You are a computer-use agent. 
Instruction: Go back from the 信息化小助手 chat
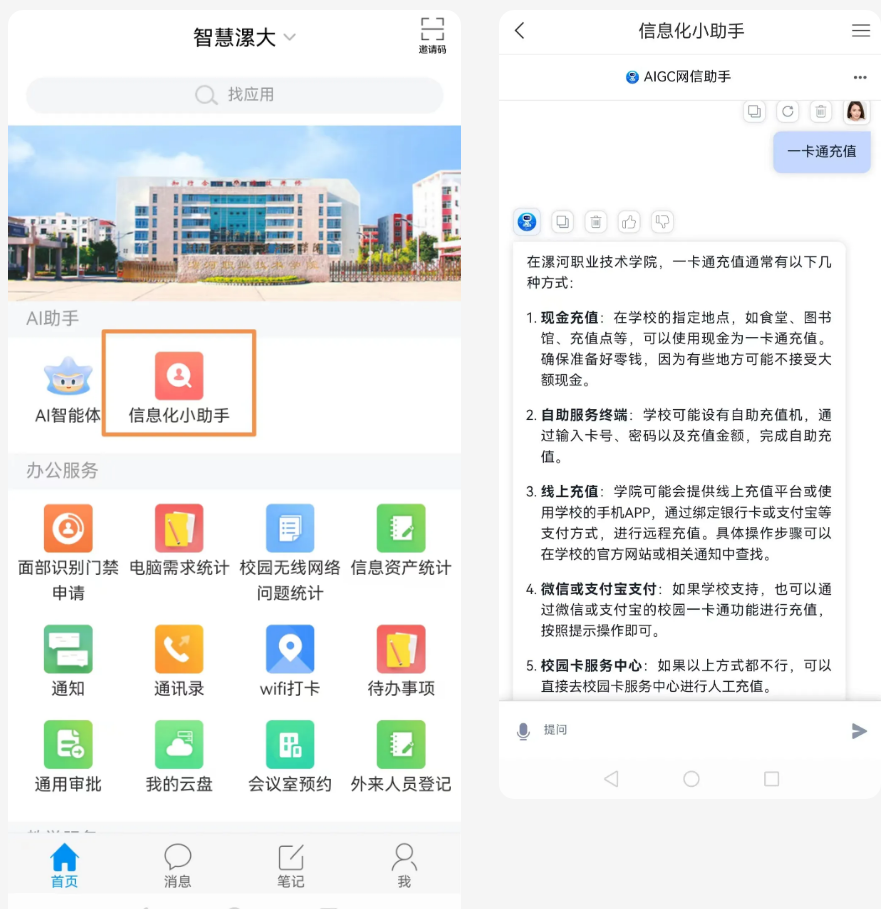tap(520, 31)
